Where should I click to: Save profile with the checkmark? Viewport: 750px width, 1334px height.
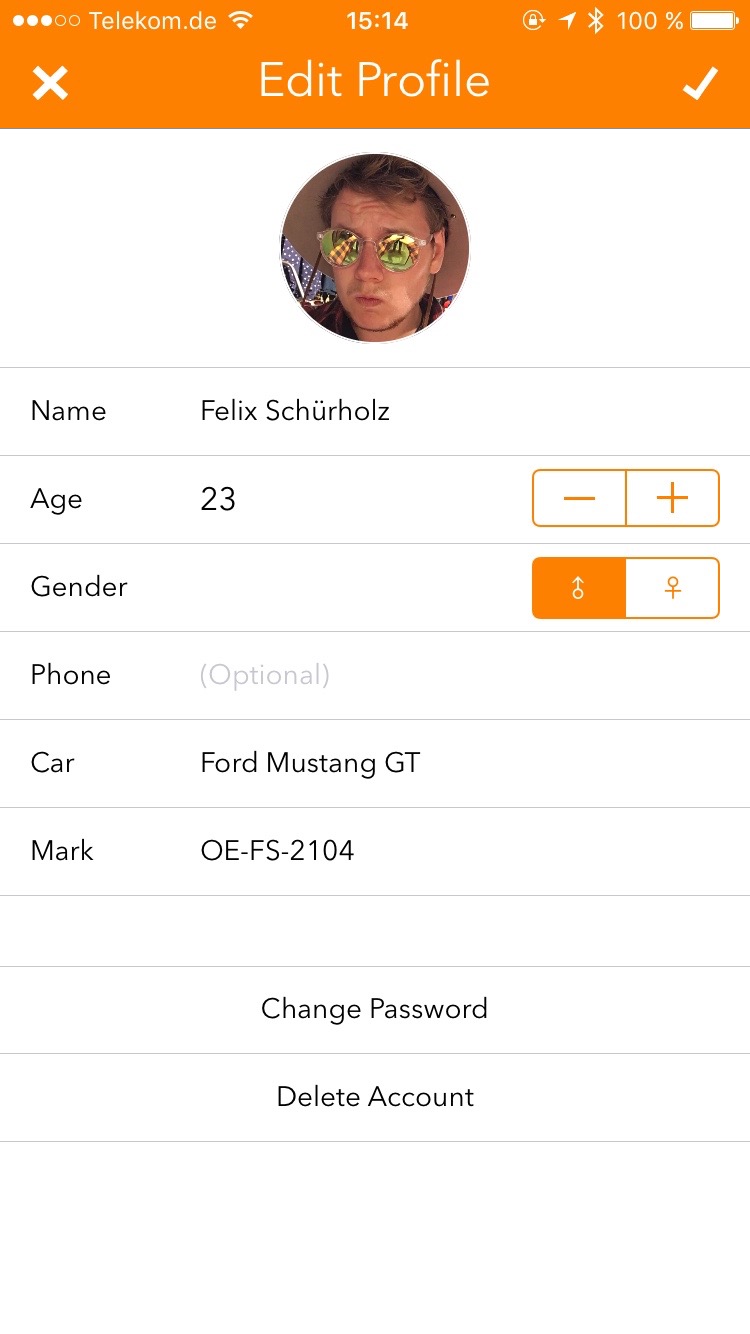tap(700, 83)
